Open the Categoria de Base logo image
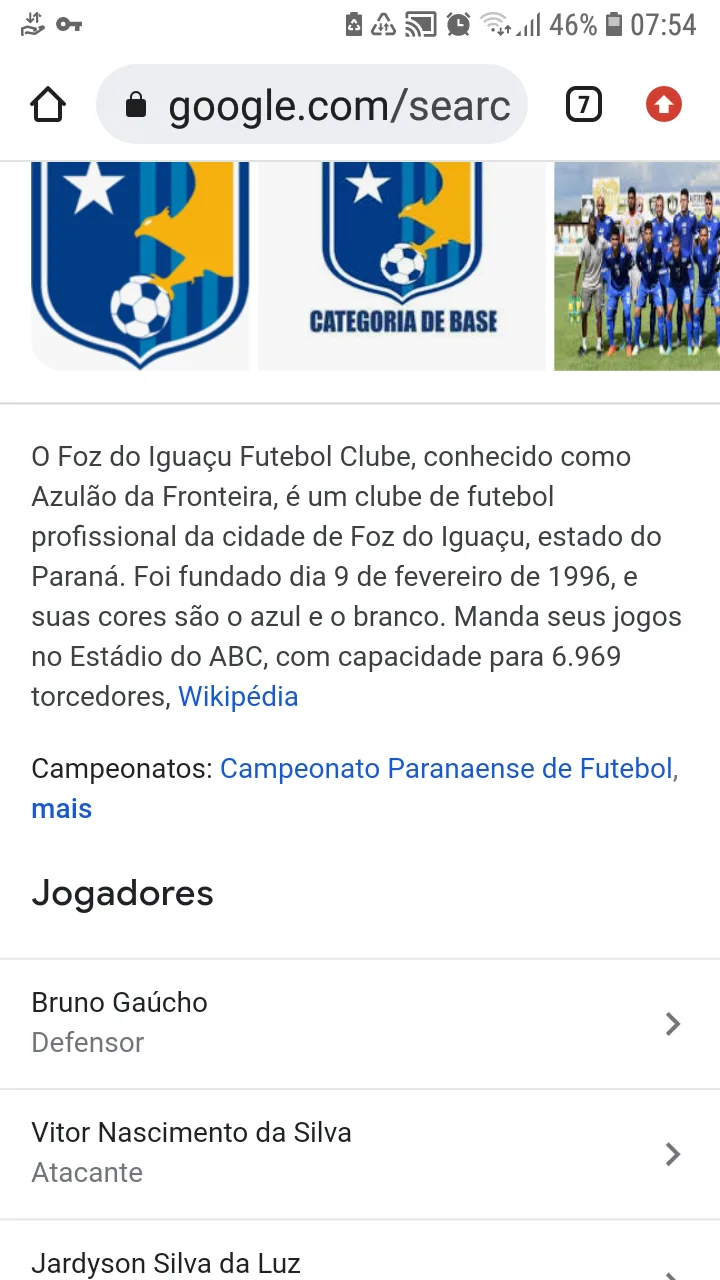Viewport: 720px width, 1280px height. (402, 266)
